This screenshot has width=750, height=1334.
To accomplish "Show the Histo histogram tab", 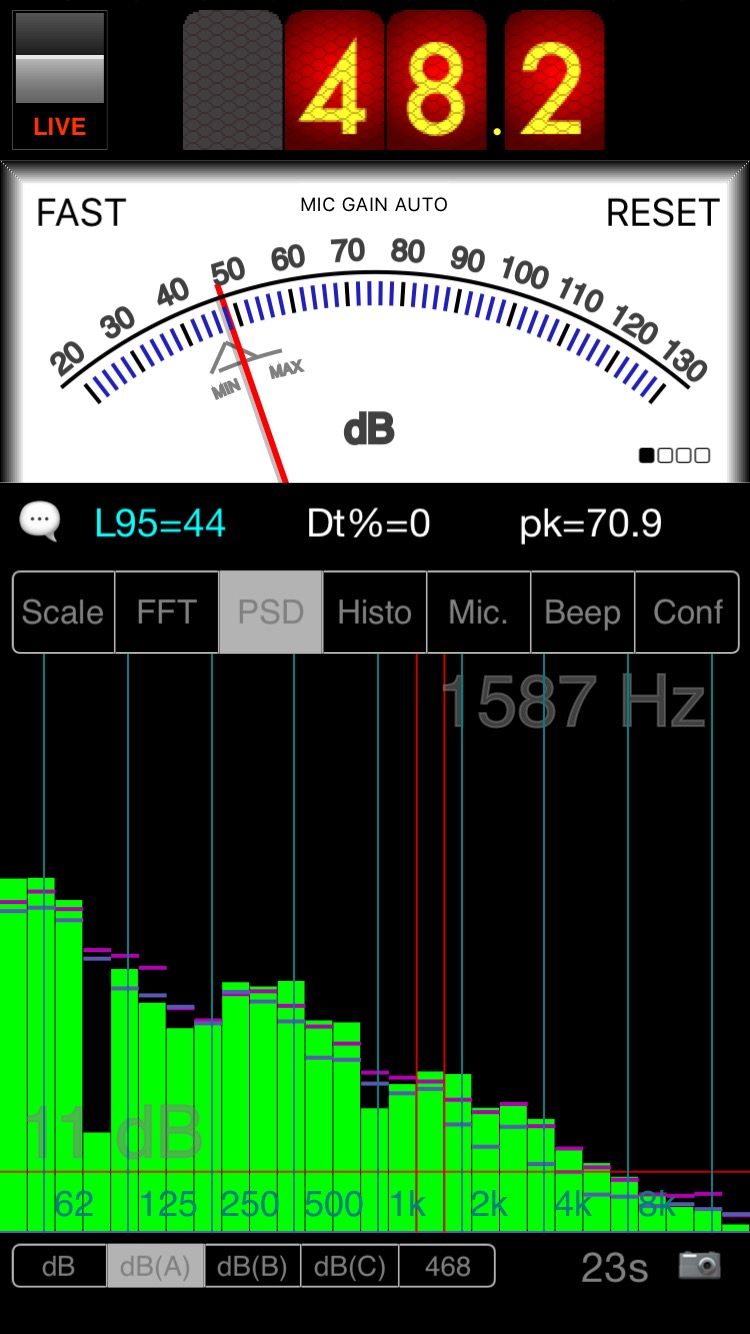I will coord(375,612).
